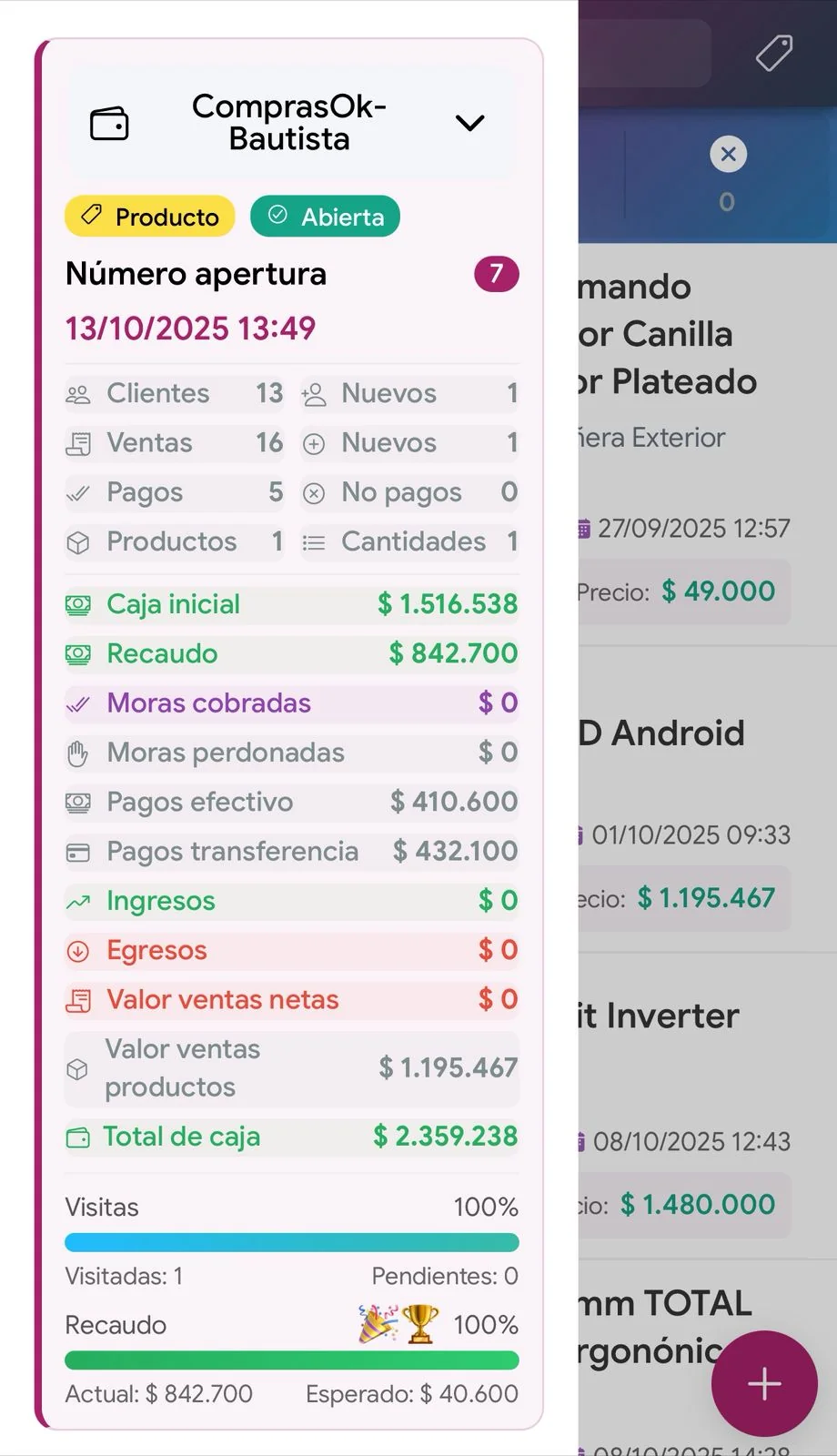837x1456 pixels.
Task: Click the Productos box icon
Action: click(x=79, y=541)
